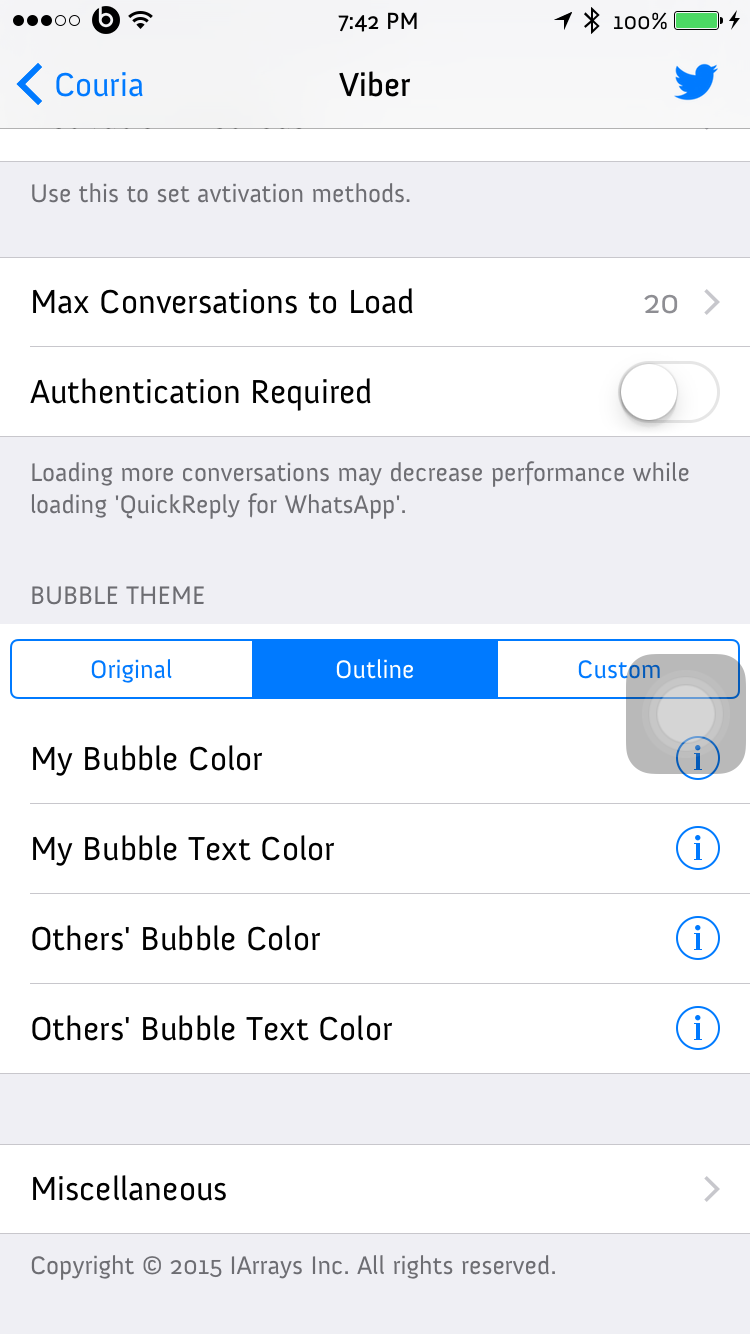Go back to Couria settings
Viewport: 750px width, 1334px height.
(80, 85)
